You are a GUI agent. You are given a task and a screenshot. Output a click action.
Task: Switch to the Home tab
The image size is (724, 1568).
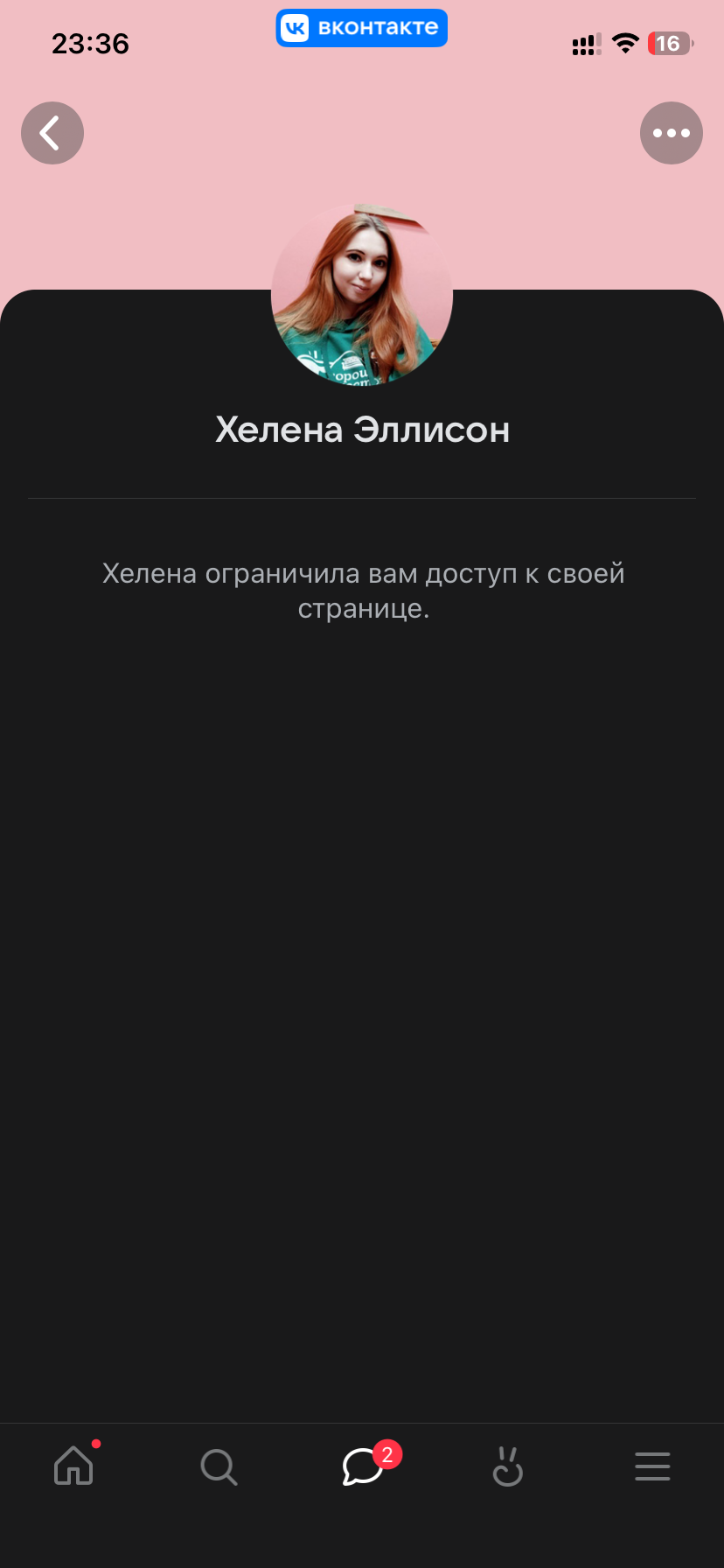74,1466
